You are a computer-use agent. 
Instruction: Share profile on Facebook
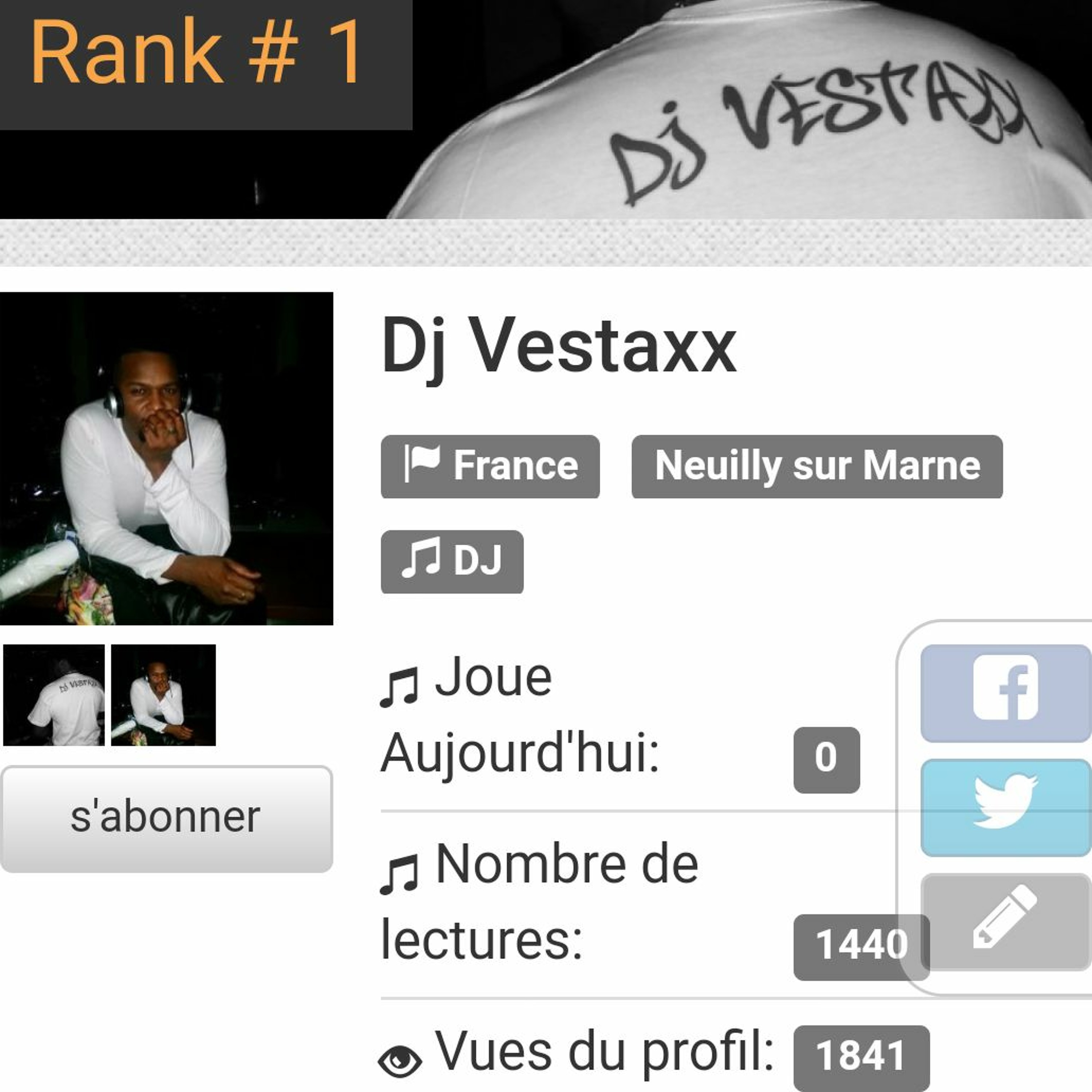pyautogui.click(x=1005, y=693)
